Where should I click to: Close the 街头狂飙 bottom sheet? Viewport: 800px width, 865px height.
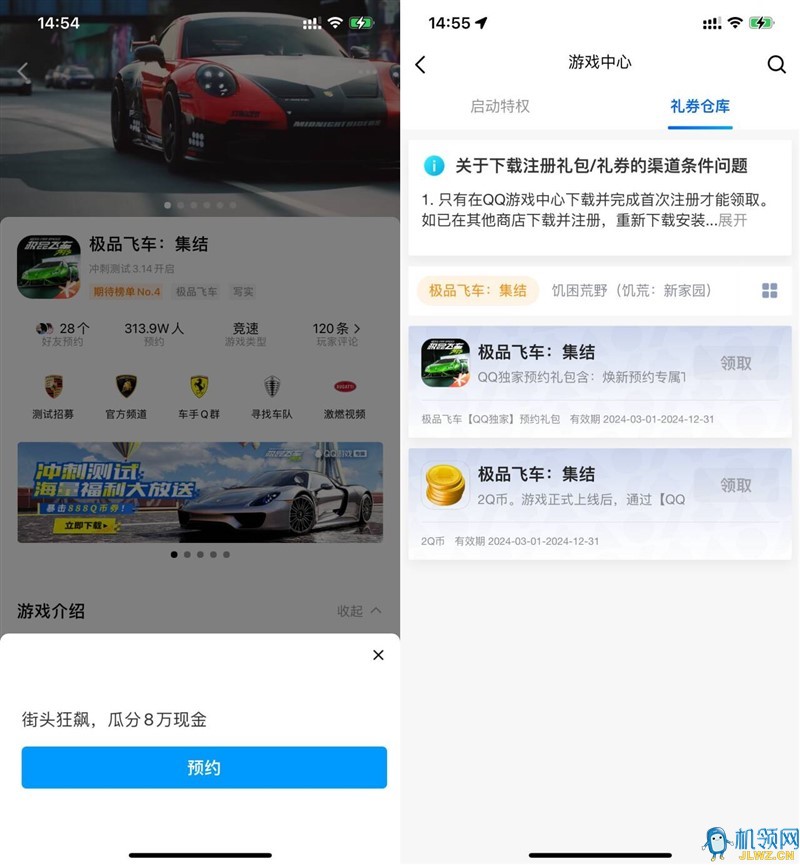tap(378, 655)
